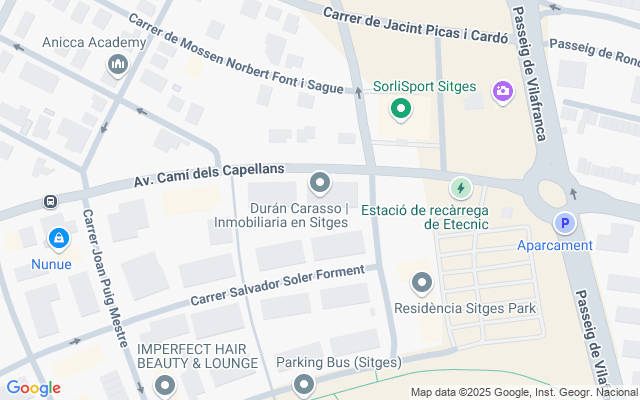The image size is (640, 400).
Task: Tap the purple camera photo spot marker
Action: click(x=502, y=92)
